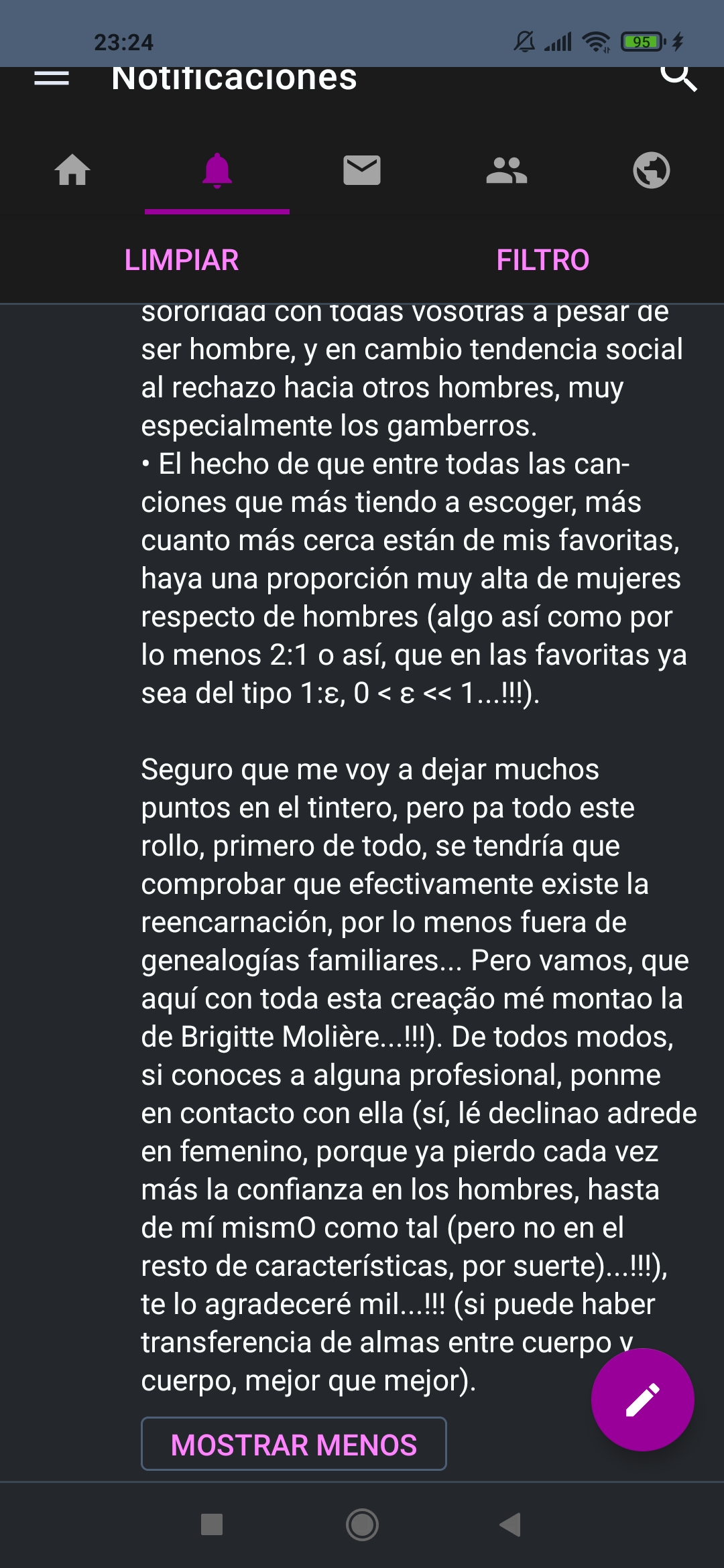Compose a new post with pencil button

point(642,1400)
